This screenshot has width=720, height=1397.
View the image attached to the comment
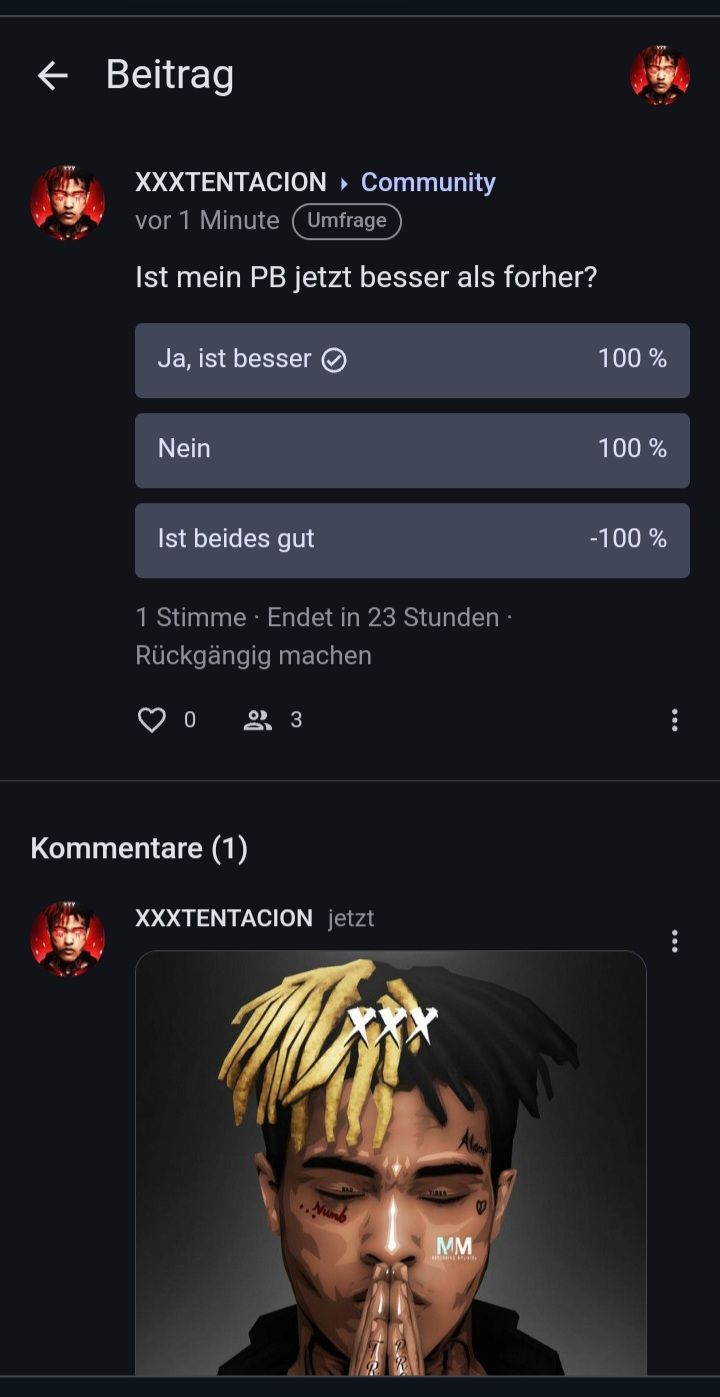(x=391, y=1160)
